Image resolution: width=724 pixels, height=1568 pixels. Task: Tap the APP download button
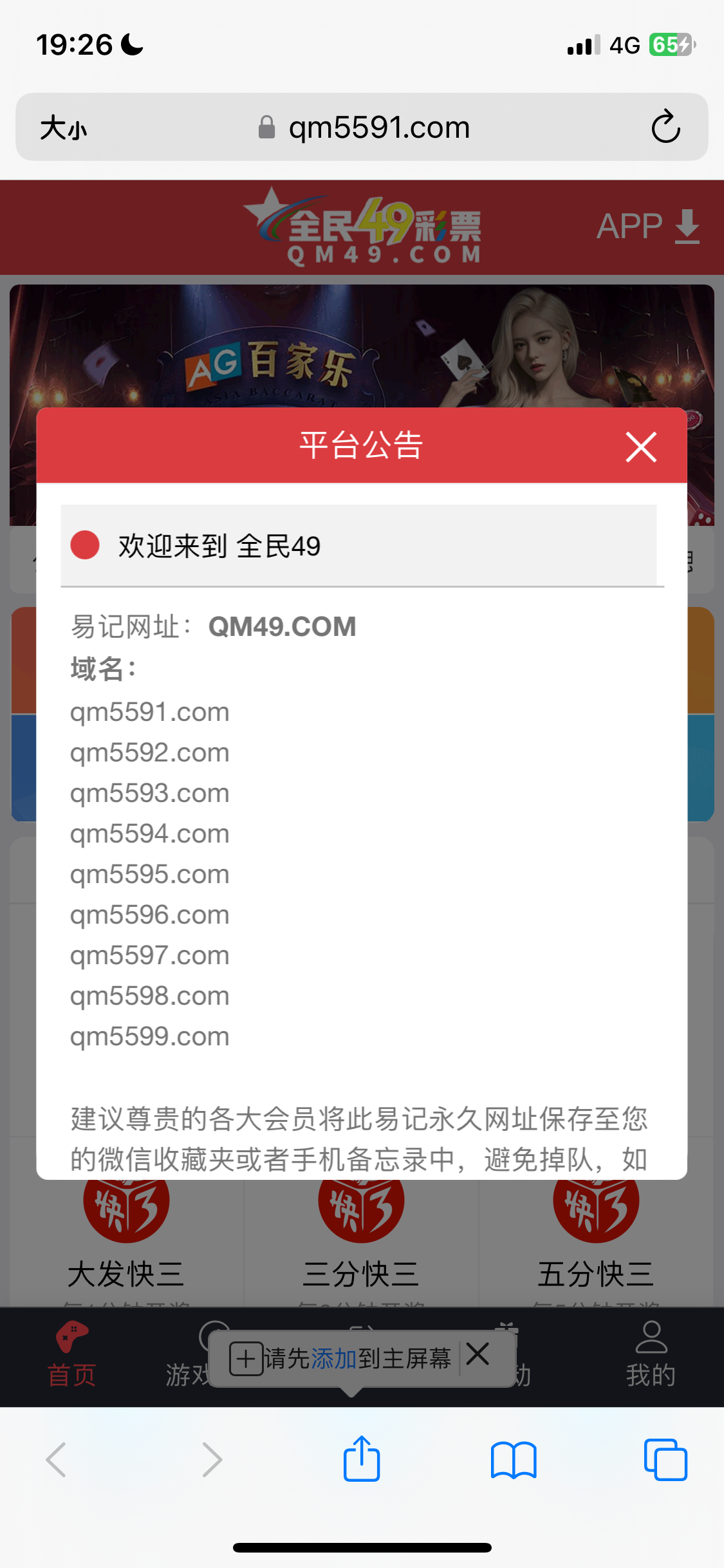647,227
